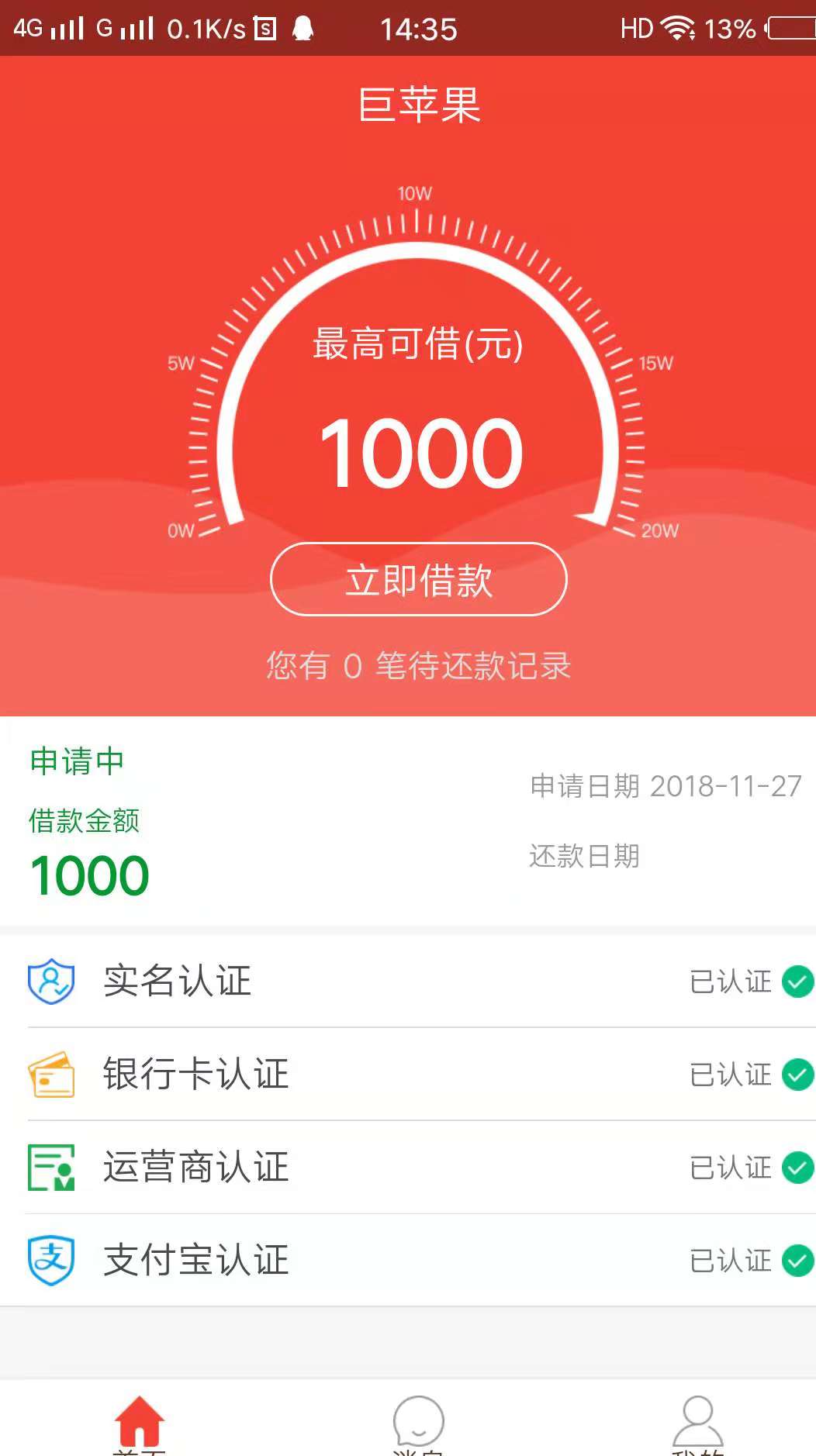The image size is (816, 1456).
Task: Open the 银行卡认证 row
Action: click(x=408, y=1074)
